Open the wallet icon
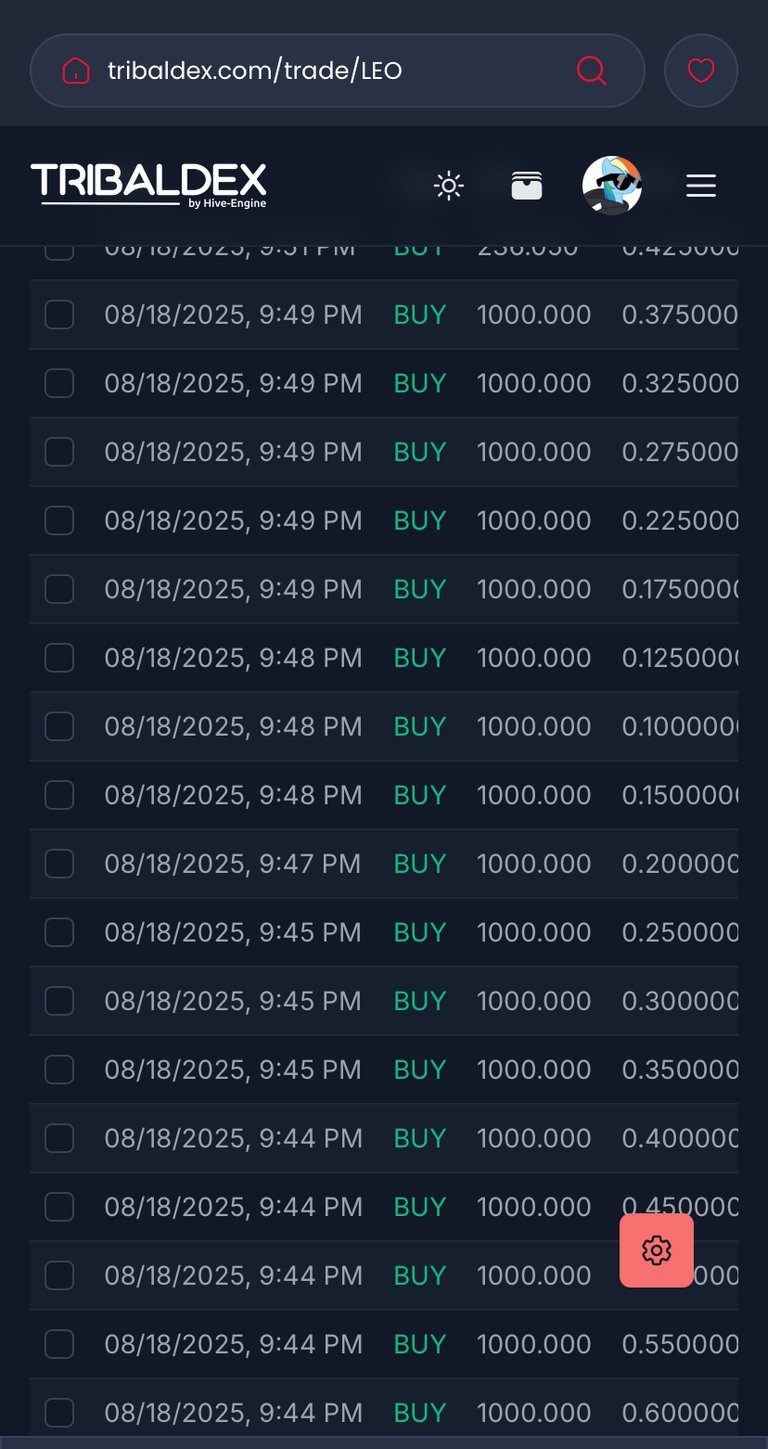The height and width of the screenshot is (1449, 768). 527,186
